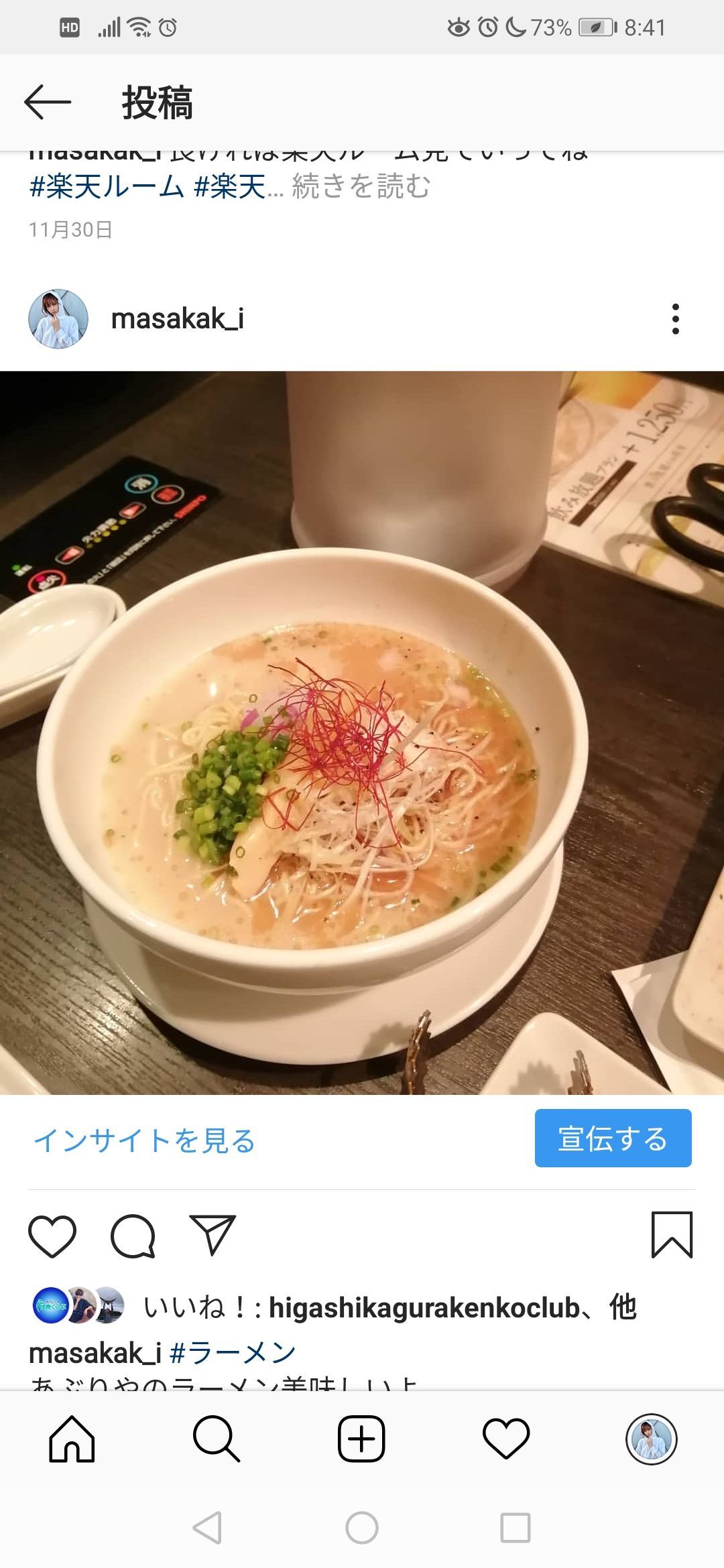Switch to the Search tab
The image size is (724, 1568).
(x=217, y=1439)
